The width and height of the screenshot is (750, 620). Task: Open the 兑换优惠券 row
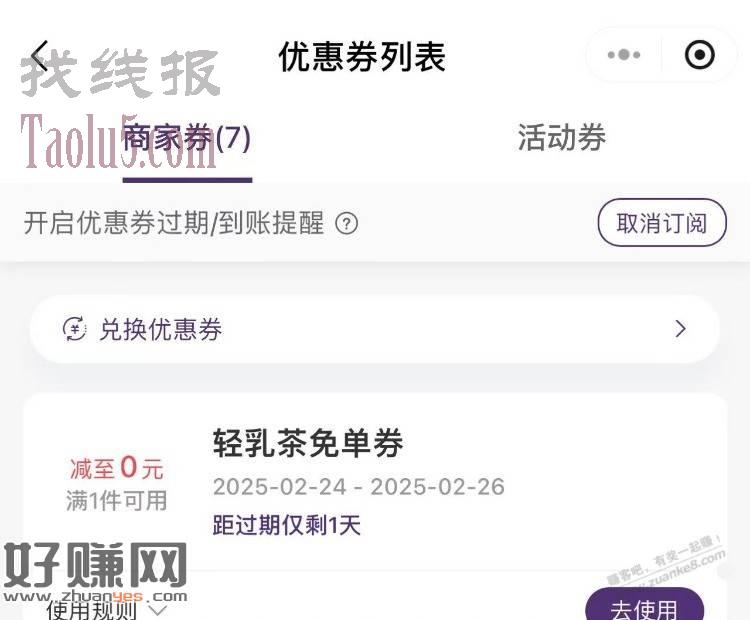(375, 329)
